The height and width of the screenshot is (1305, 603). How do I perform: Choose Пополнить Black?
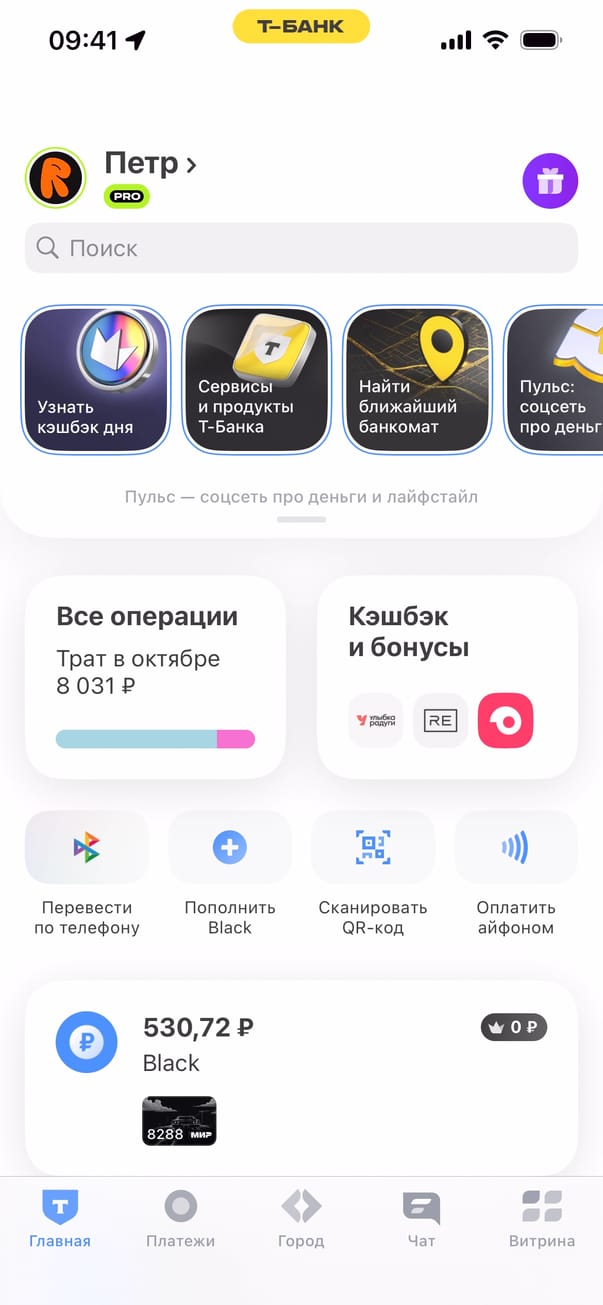[230, 848]
